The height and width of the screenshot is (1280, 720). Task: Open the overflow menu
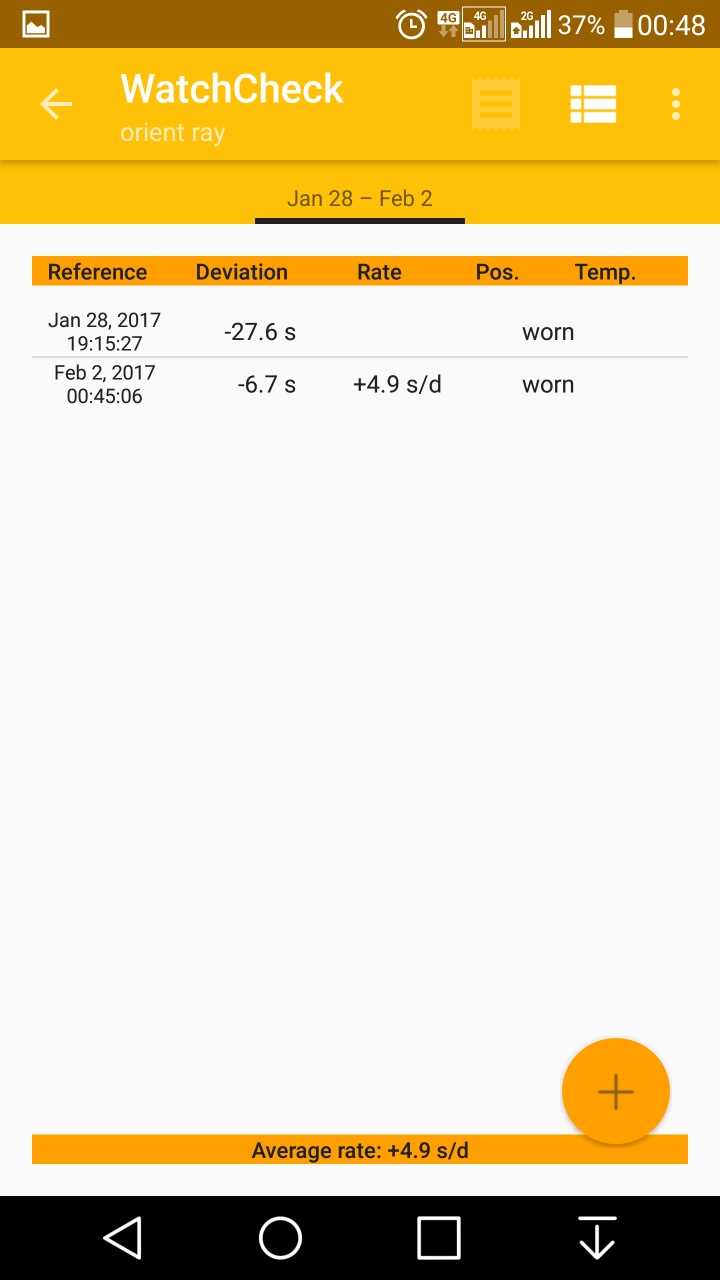[x=676, y=104]
